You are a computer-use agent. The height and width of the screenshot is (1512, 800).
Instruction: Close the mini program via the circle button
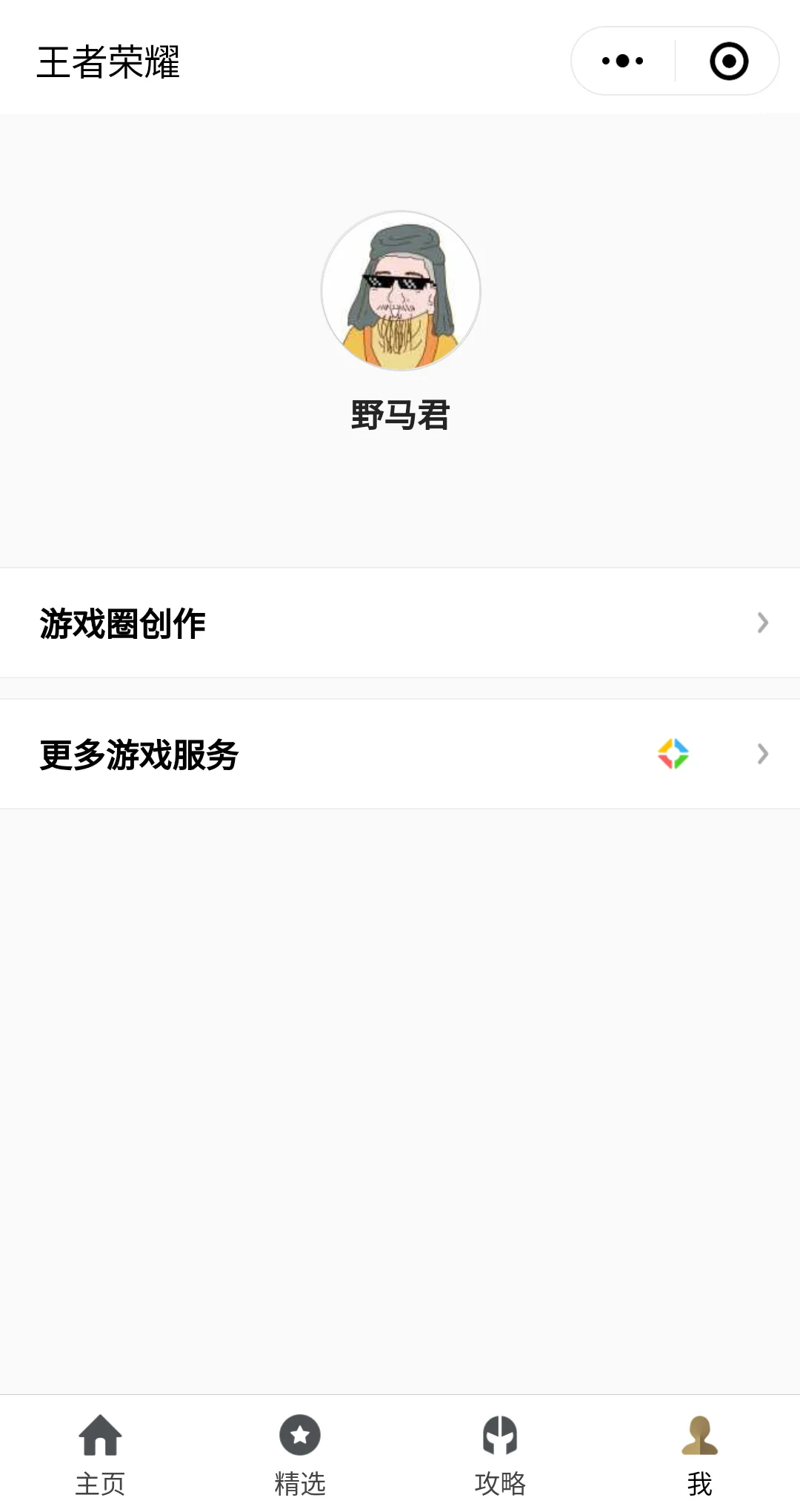(729, 61)
